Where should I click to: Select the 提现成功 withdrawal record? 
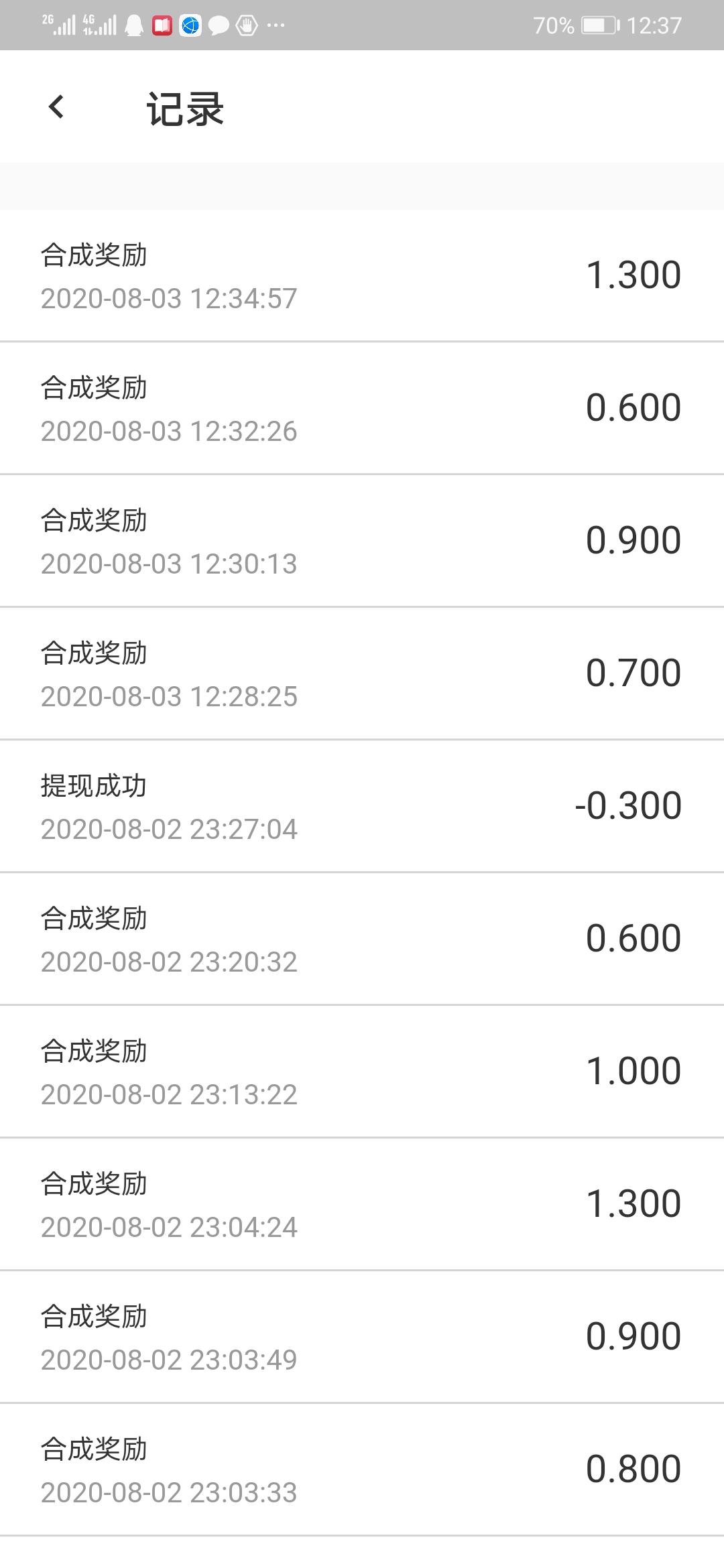click(x=362, y=804)
